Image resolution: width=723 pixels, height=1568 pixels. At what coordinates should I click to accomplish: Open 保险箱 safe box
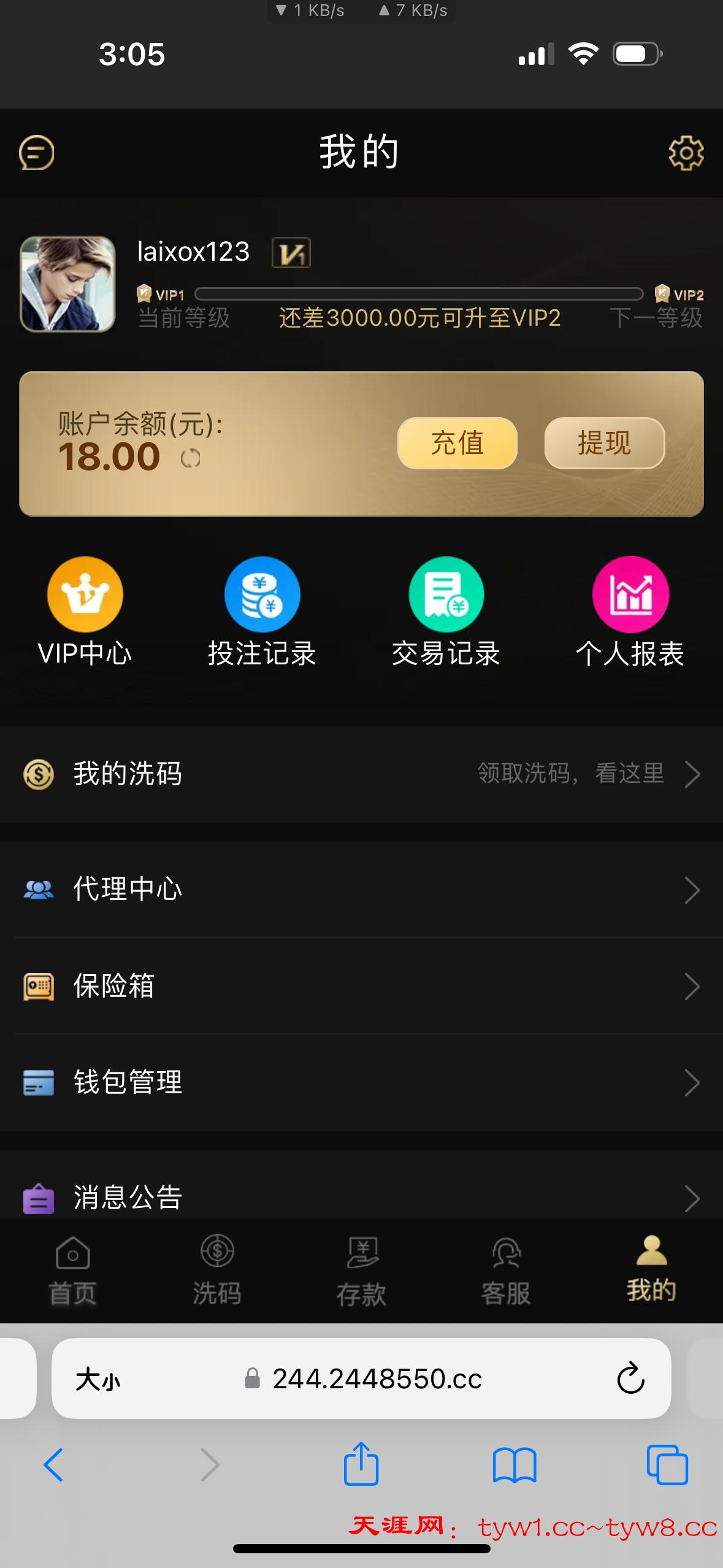361,986
